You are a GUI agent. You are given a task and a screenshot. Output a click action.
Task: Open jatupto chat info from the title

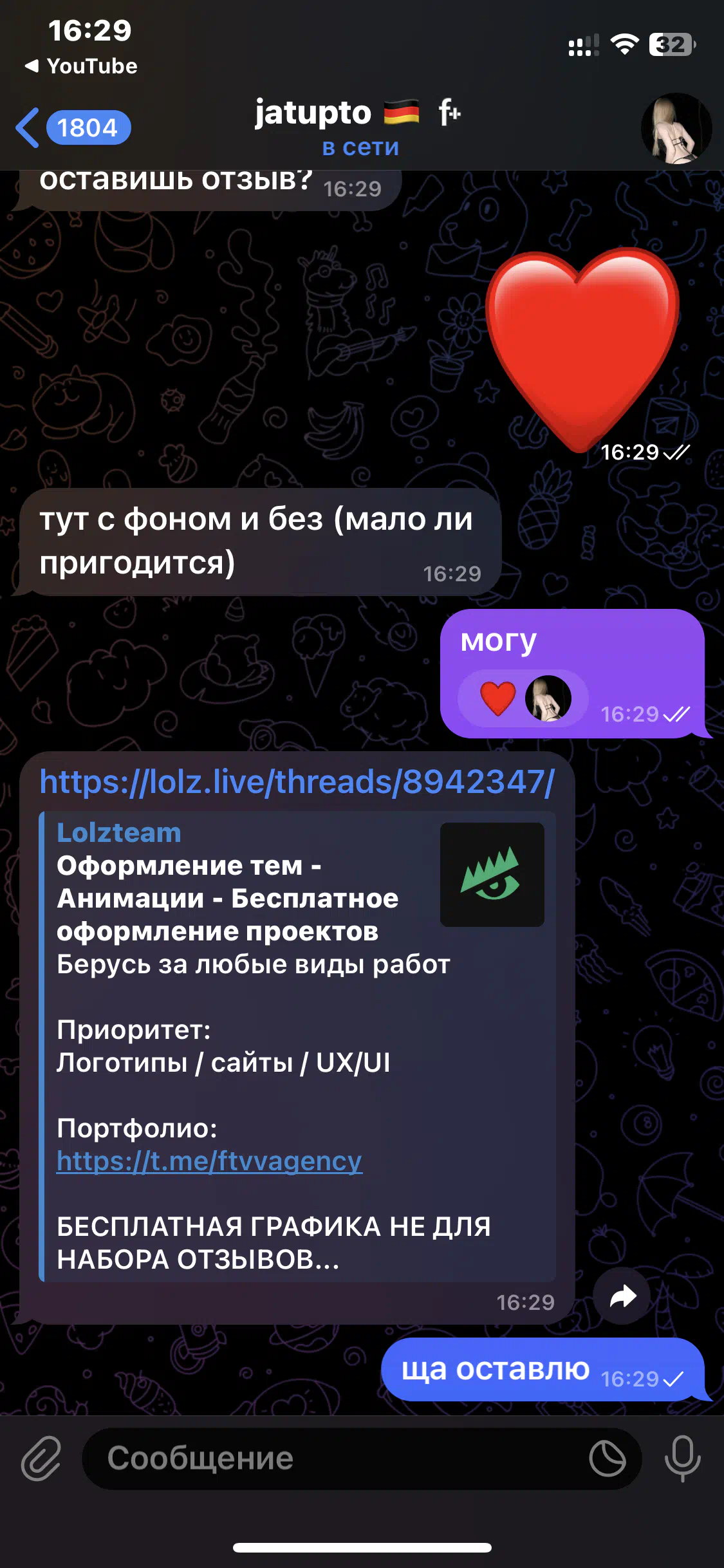358,127
